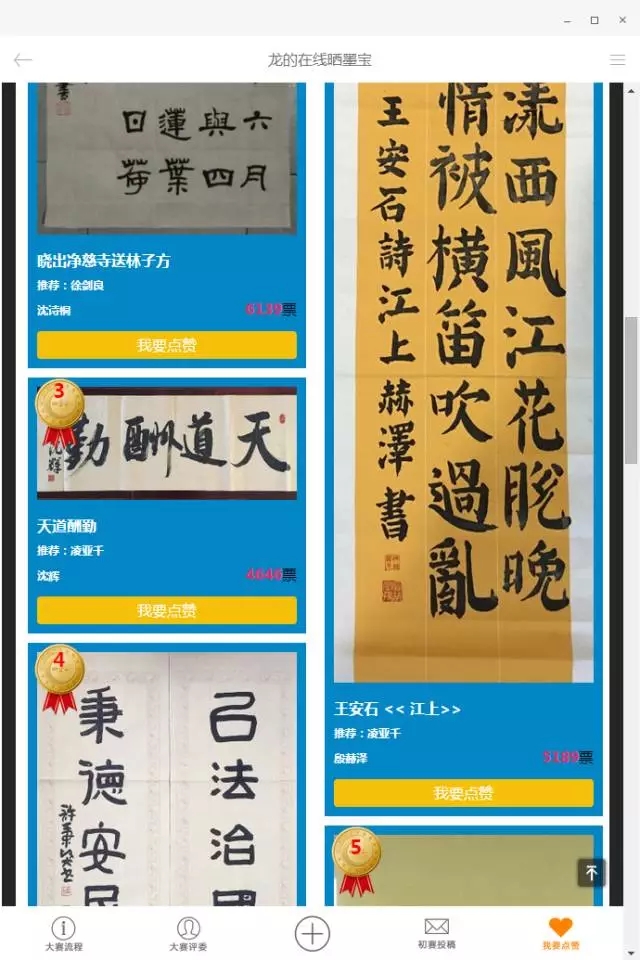Image resolution: width=640 pixels, height=960 pixels.
Task: Close the window
Action: coord(621,19)
